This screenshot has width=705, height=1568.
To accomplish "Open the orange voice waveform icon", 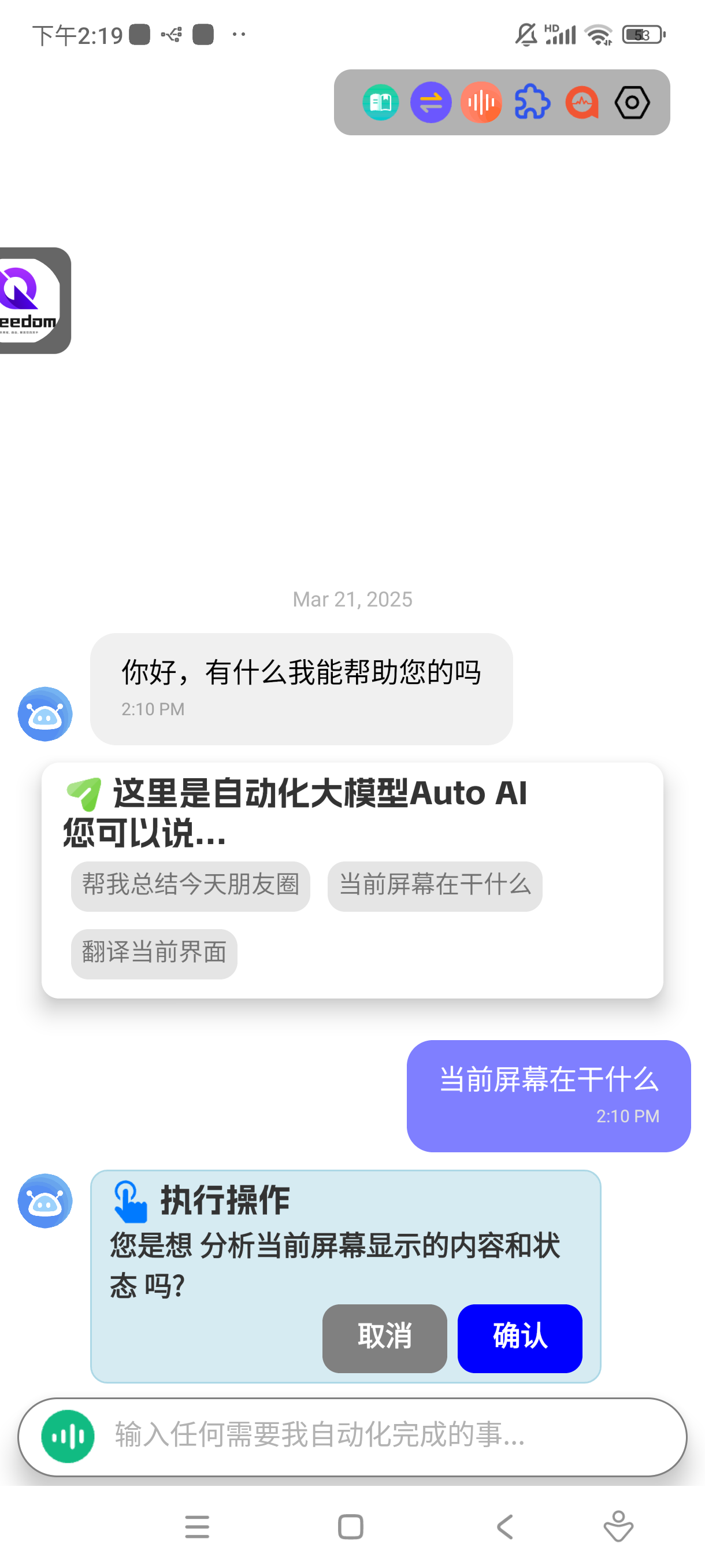I will 481,102.
